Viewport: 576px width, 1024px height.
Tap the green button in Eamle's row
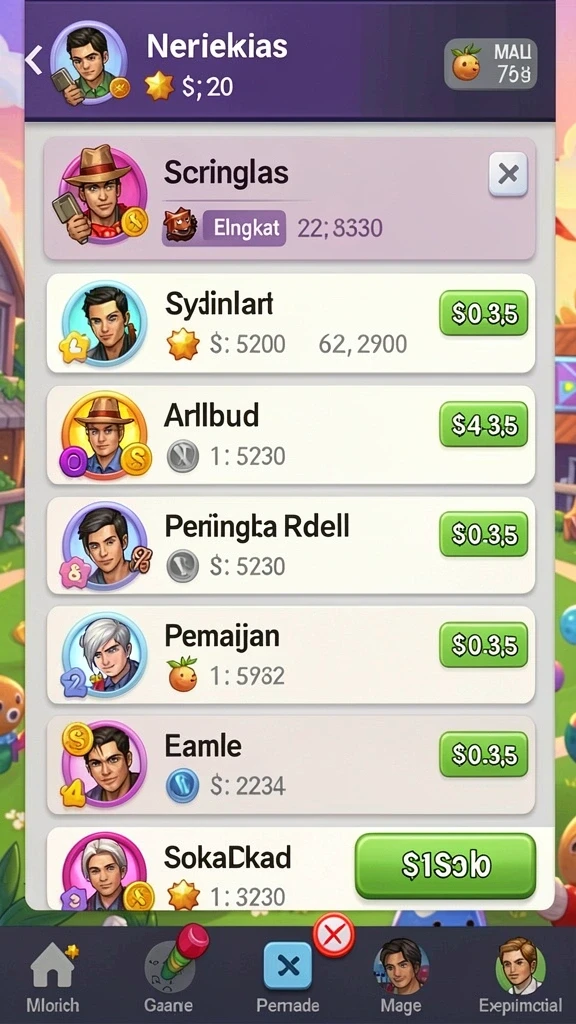pyautogui.click(x=484, y=755)
